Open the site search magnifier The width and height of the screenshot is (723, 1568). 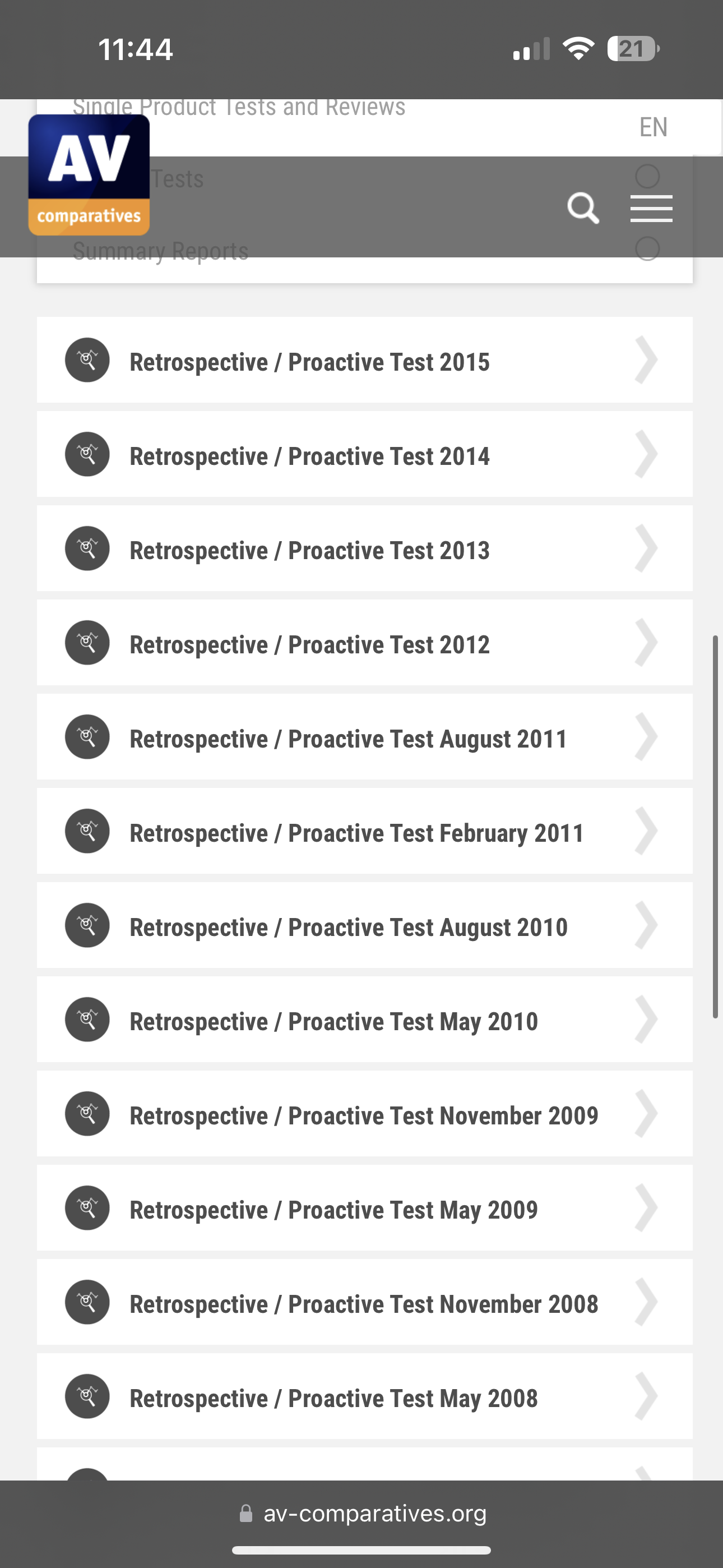tap(583, 208)
